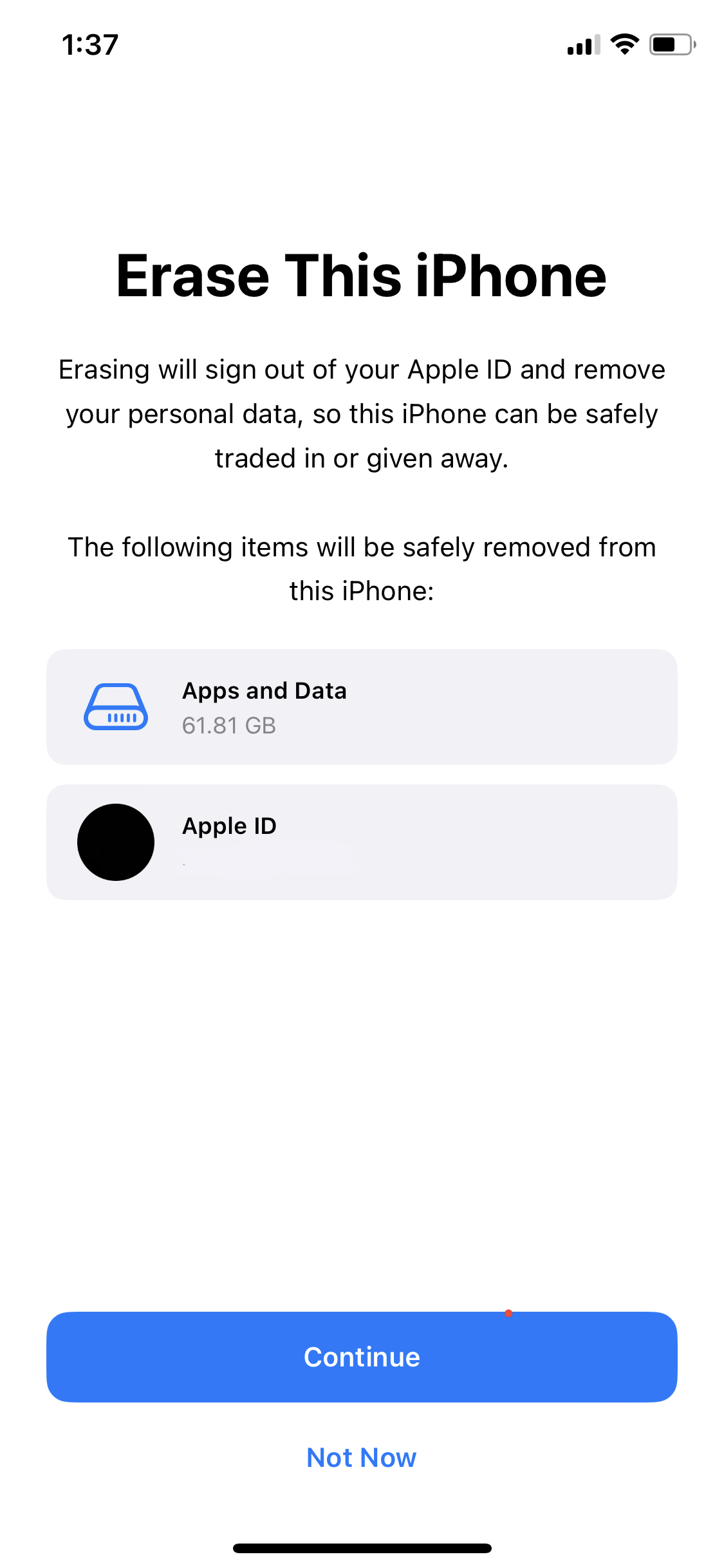The width and height of the screenshot is (724, 1568).
Task: Tap the clock in the status bar
Action: point(91,44)
